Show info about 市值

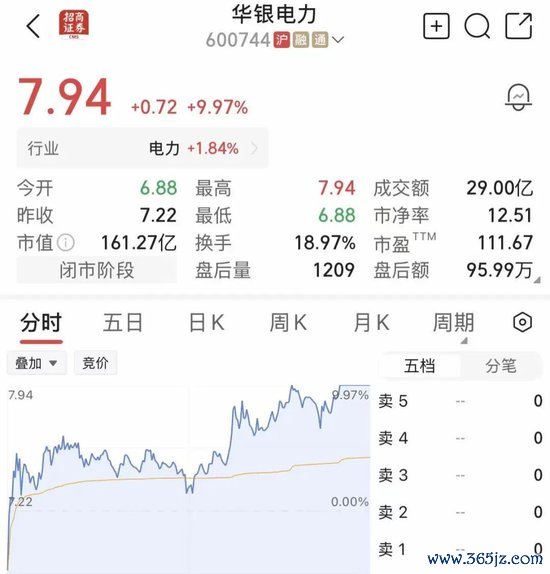point(66,243)
